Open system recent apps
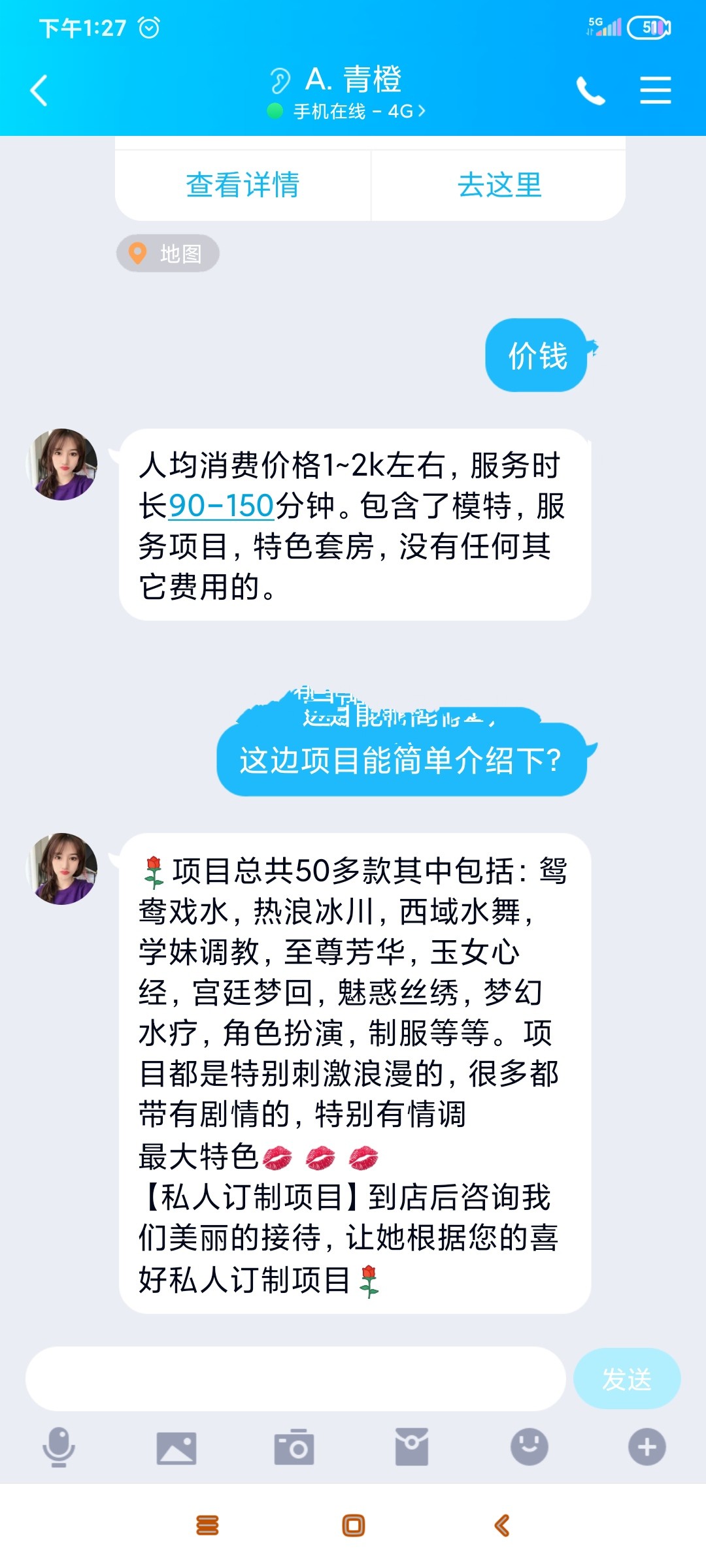Screen dimensions: 706x1568 tap(207, 1526)
